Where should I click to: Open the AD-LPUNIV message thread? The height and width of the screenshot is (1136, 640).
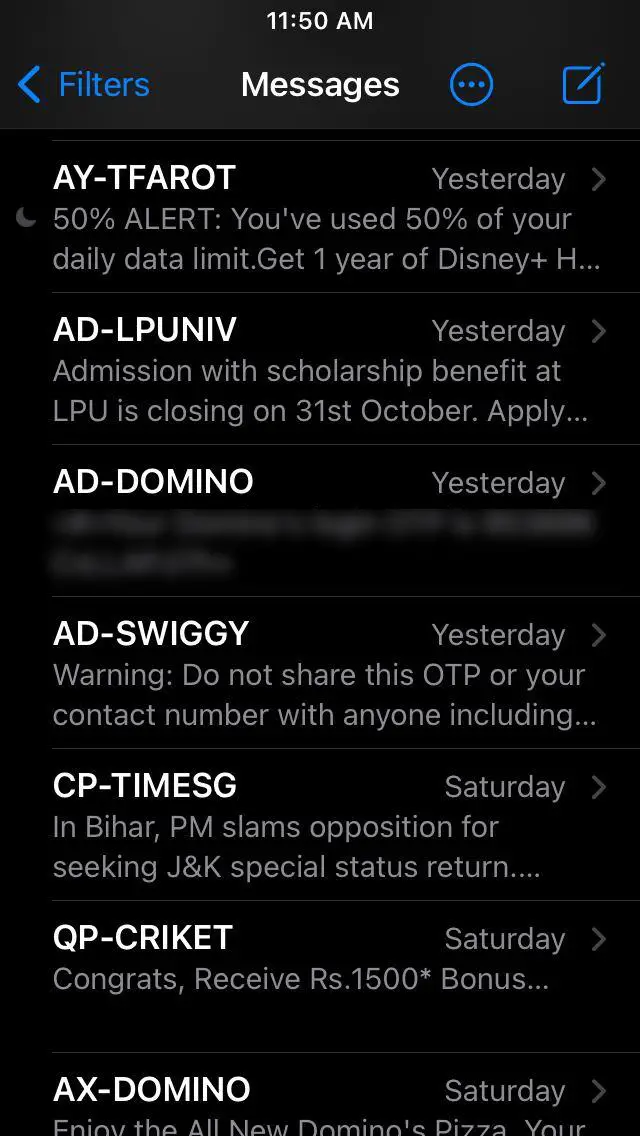point(320,369)
